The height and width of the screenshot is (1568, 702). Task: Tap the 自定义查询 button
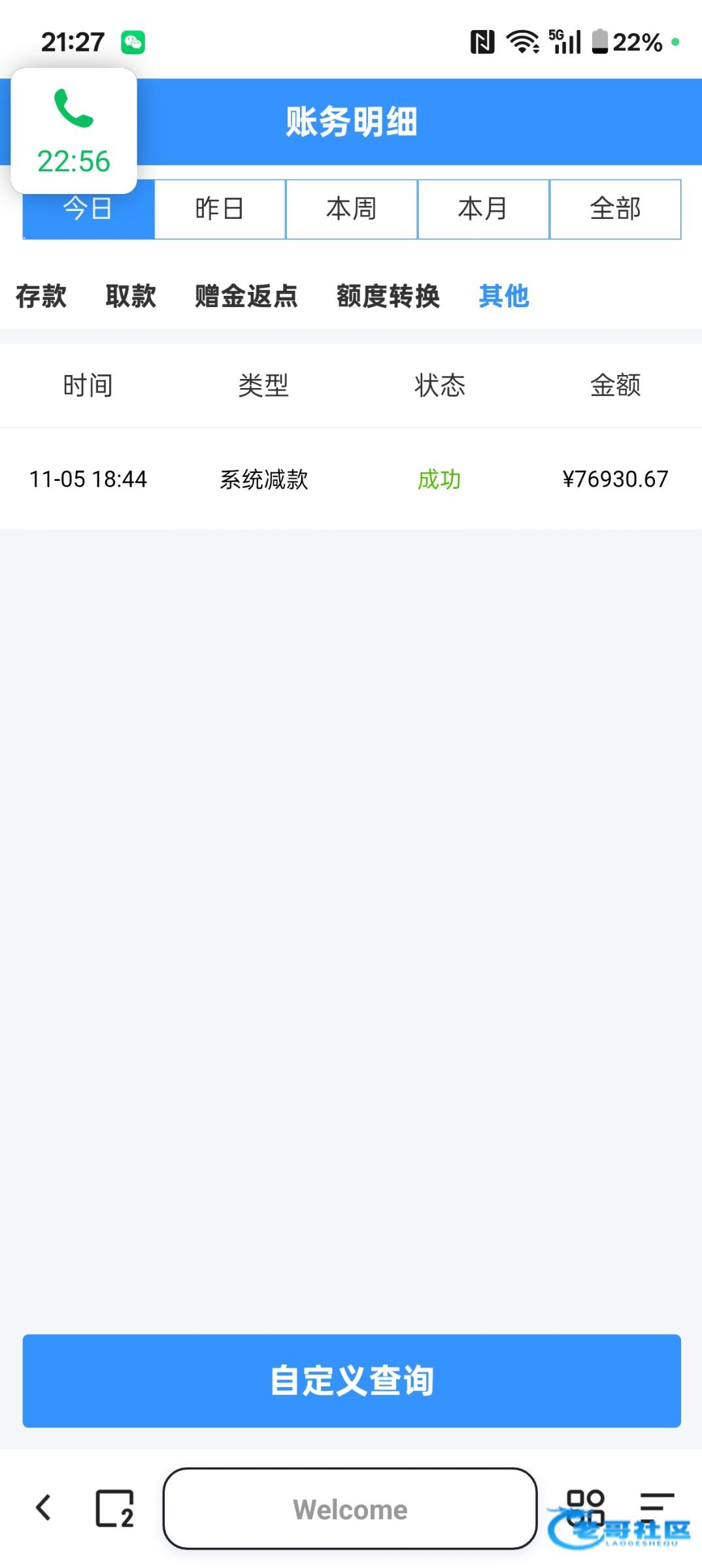(352, 1380)
